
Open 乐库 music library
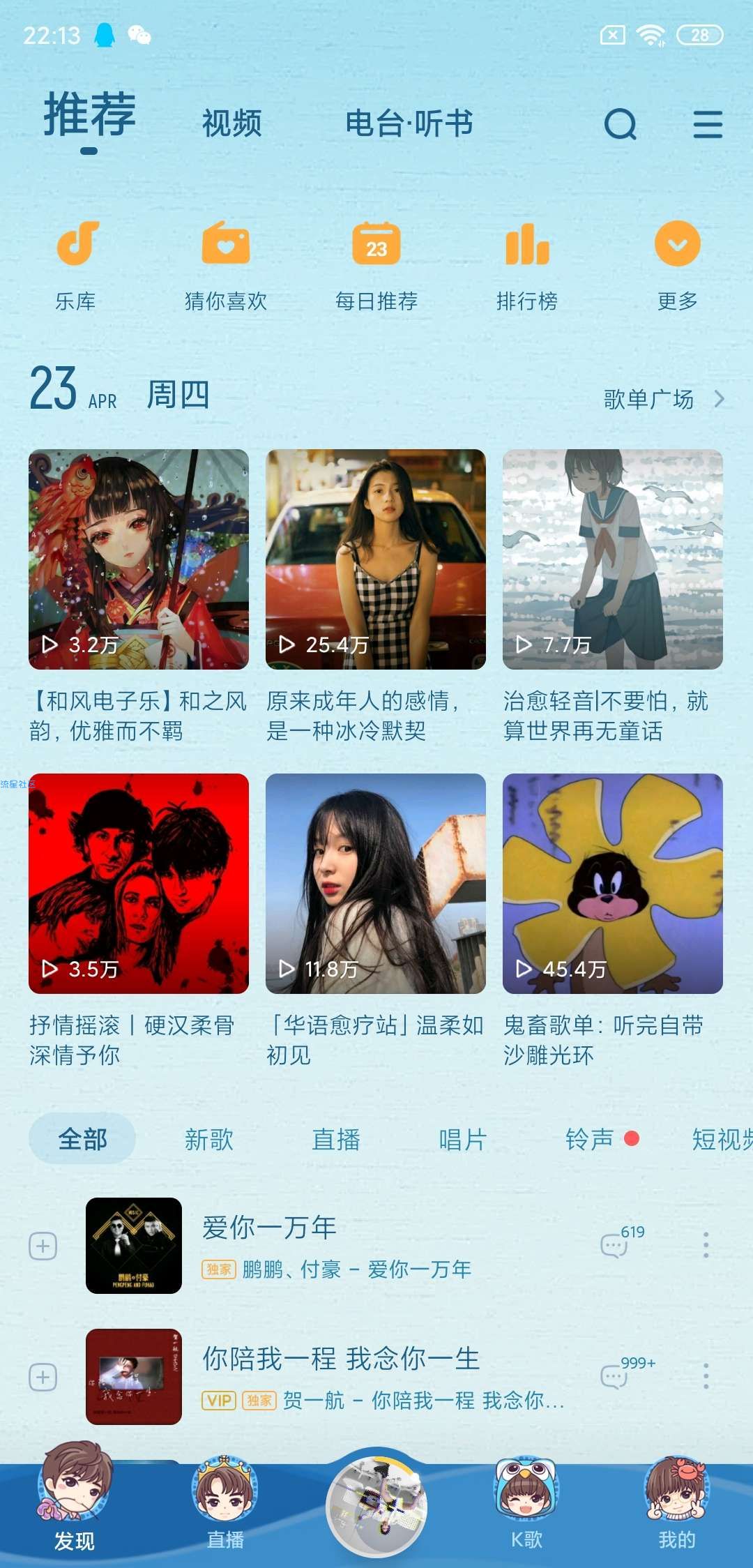click(x=76, y=264)
